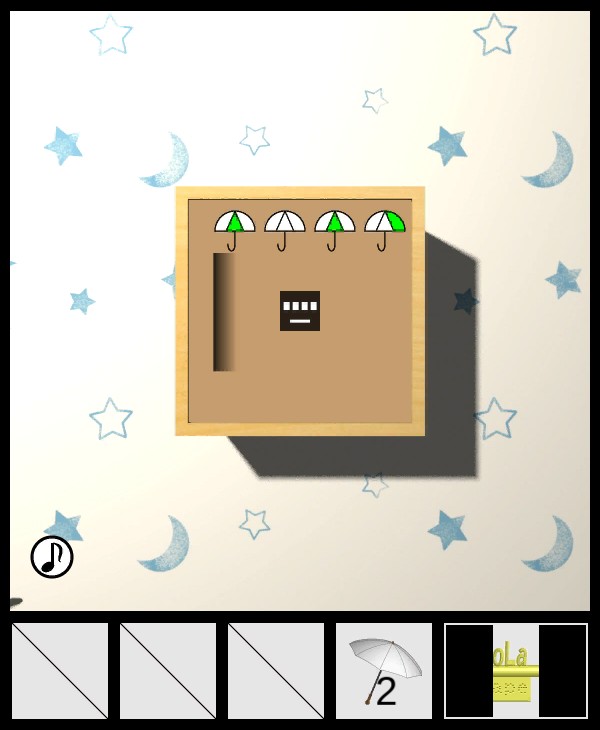Viewport: 600px width, 730px height.
Task: Toggle the music note sound button
Action: coord(52,557)
